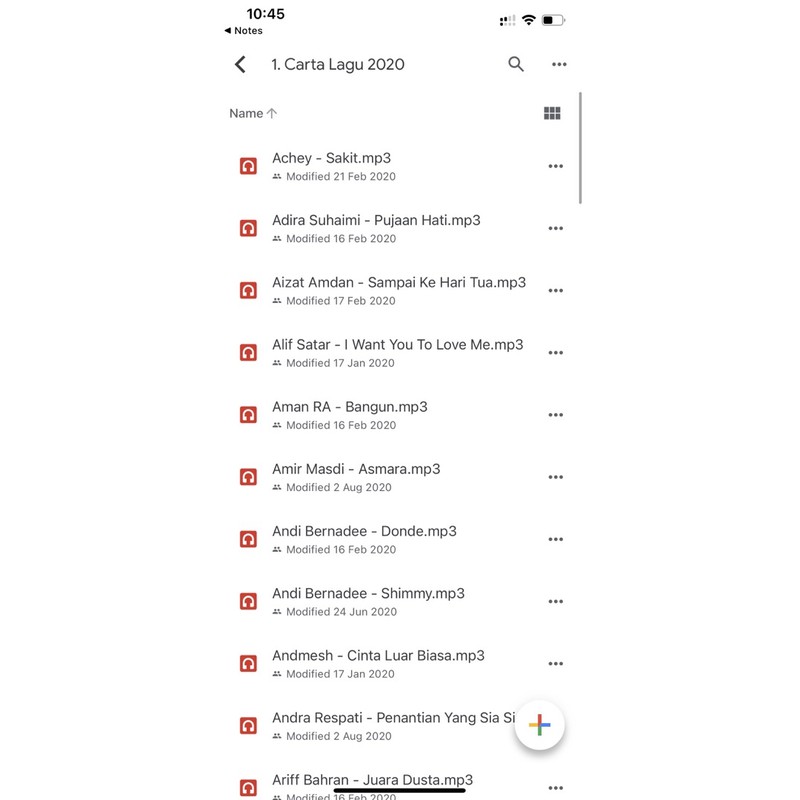Open options for Achey - Sakit.mp3
Viewport: 800px width, 800px height.
click(x=556, y=166)
